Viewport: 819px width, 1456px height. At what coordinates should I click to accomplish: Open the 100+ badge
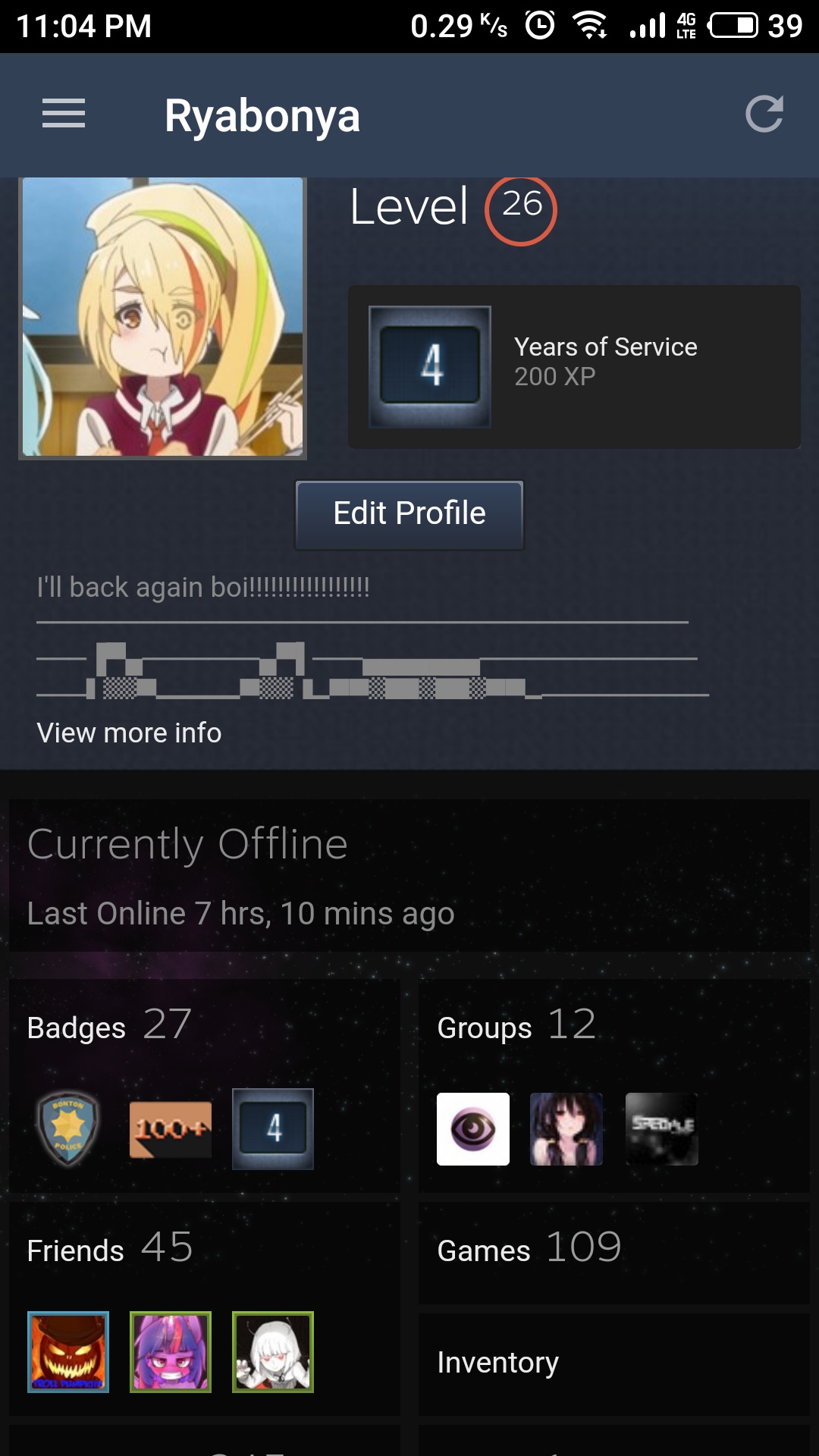point(171,1129)
